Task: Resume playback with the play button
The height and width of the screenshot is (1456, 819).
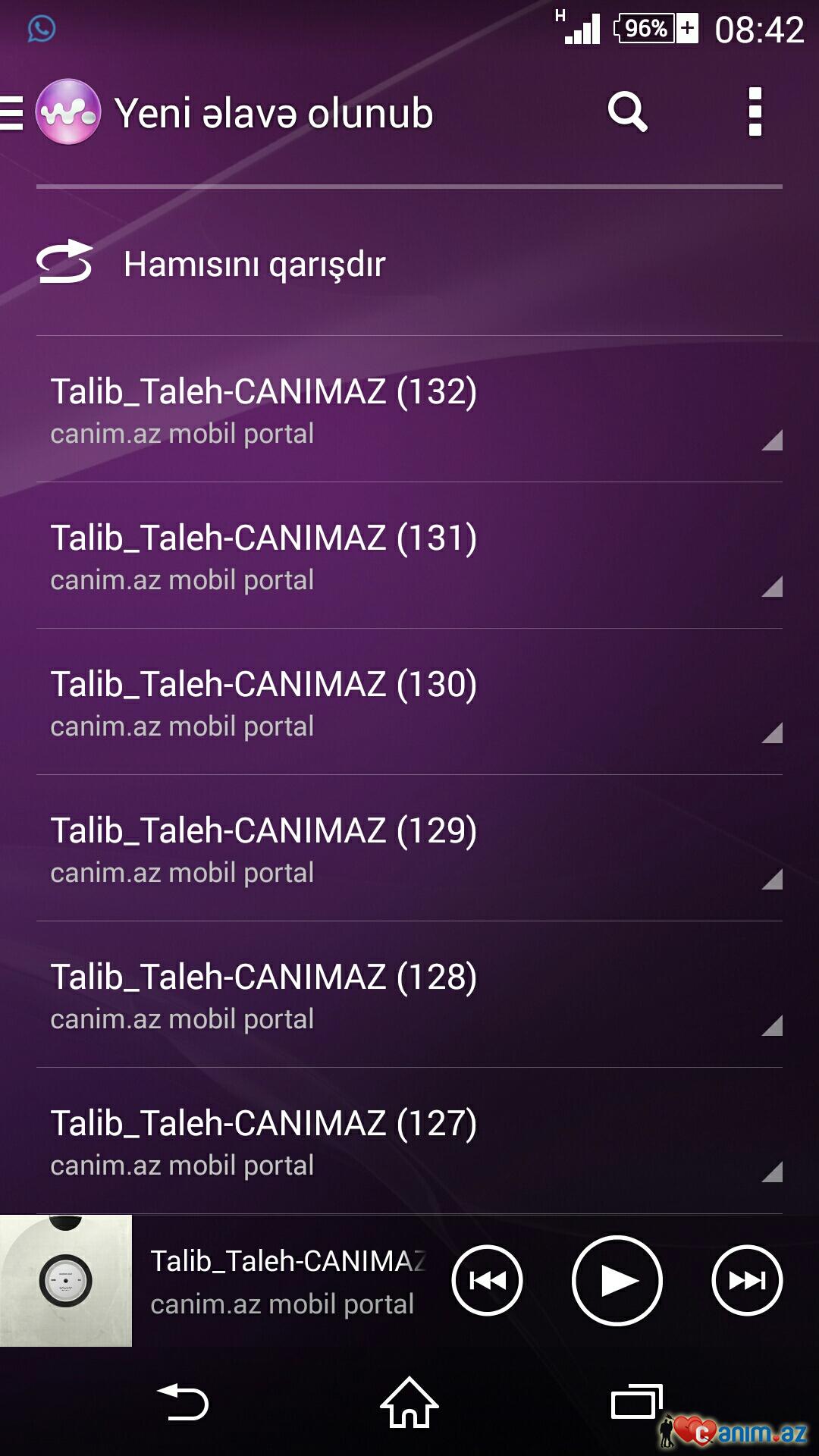Action: (x=617, y=1281)
